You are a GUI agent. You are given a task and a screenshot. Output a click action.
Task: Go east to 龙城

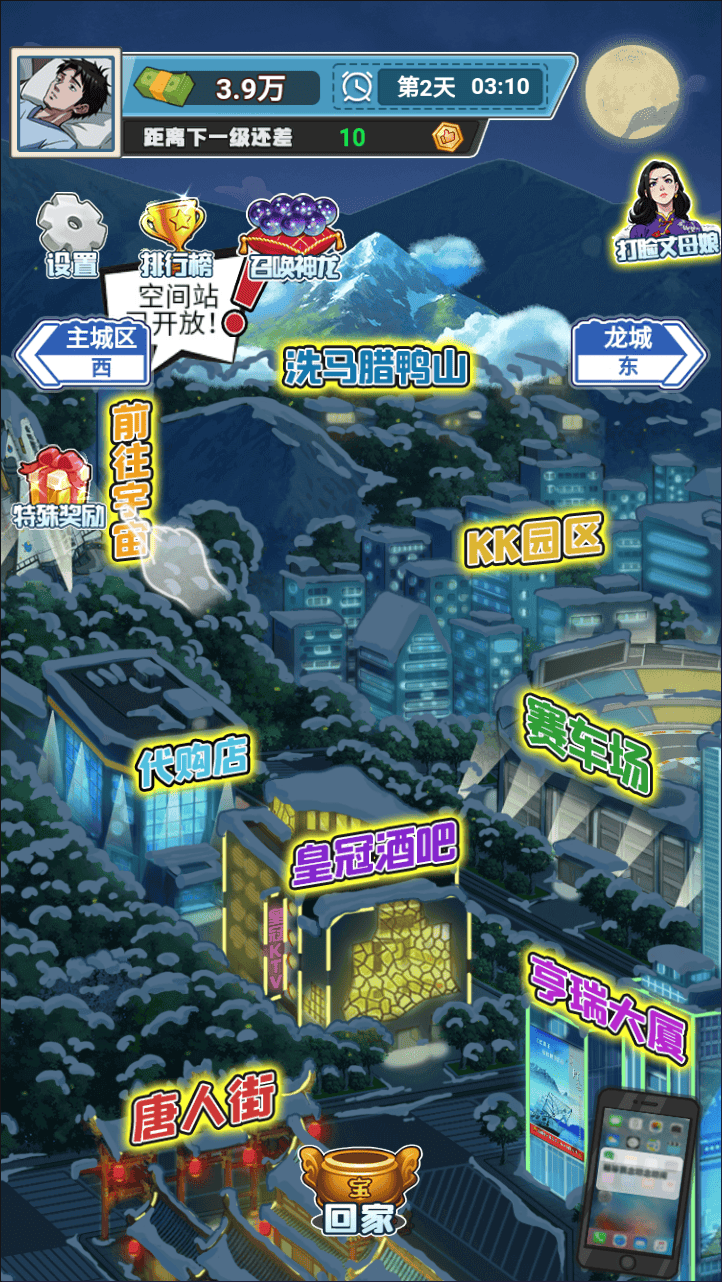(x=638, y=352)
